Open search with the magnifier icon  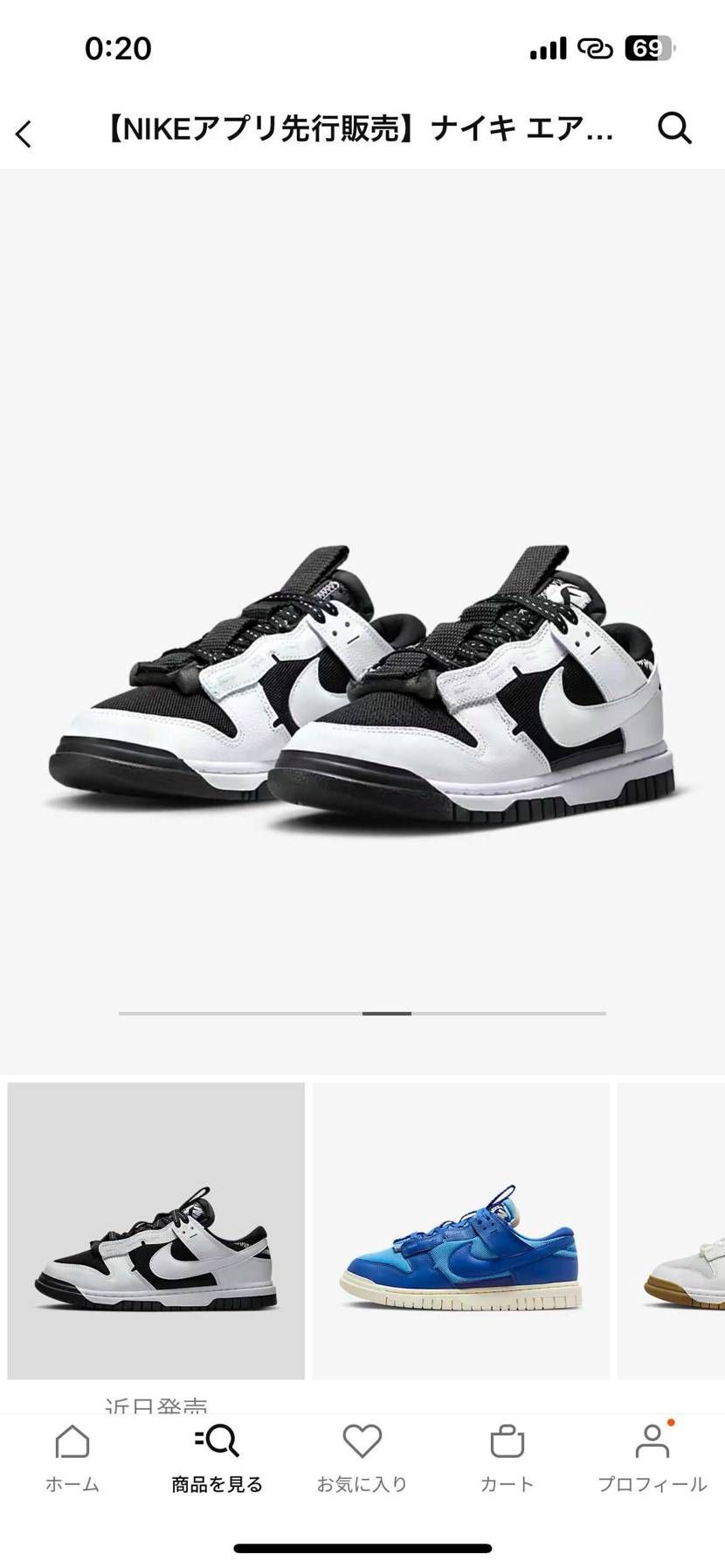pos(674,128)
